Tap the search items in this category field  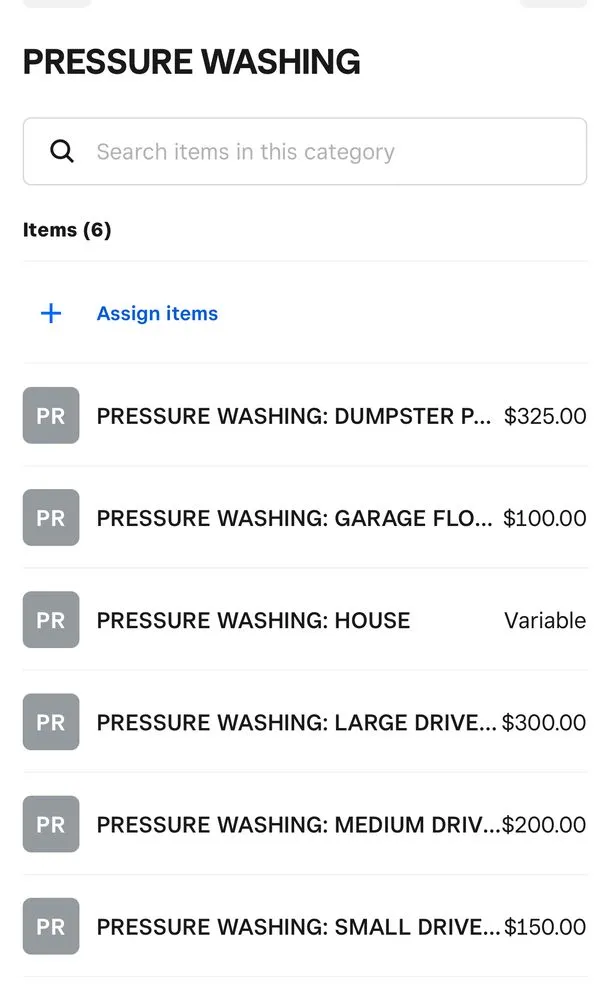tap(304, 152)
